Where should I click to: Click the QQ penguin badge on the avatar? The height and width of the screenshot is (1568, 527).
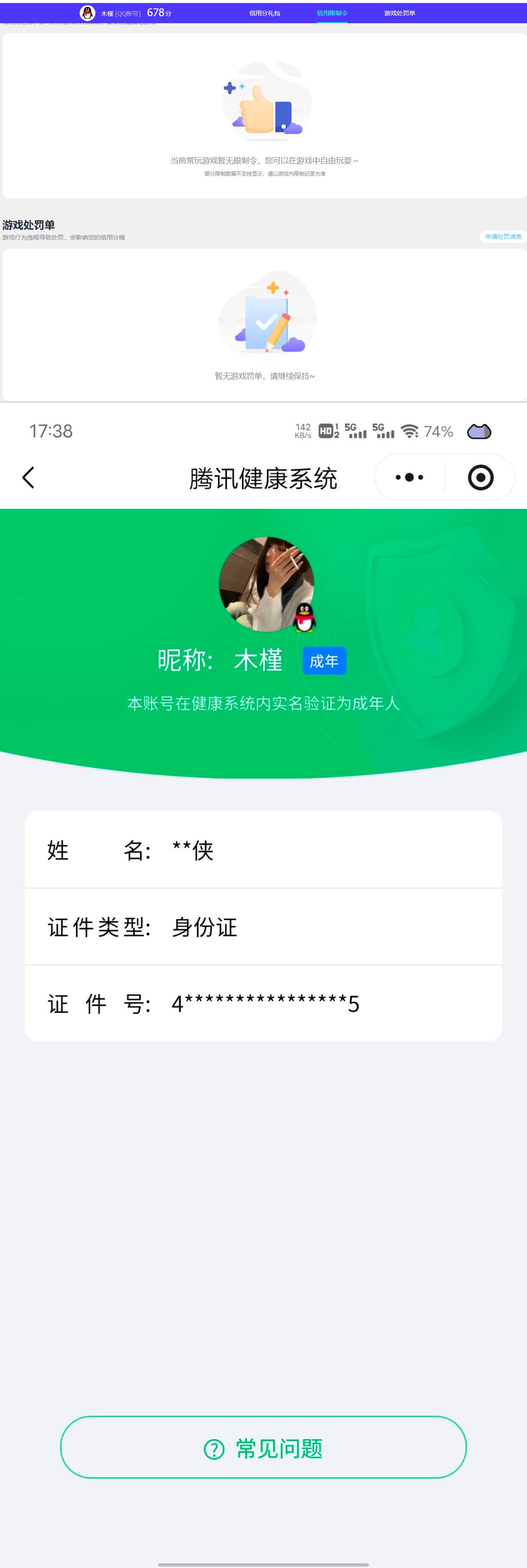(305, 618)
